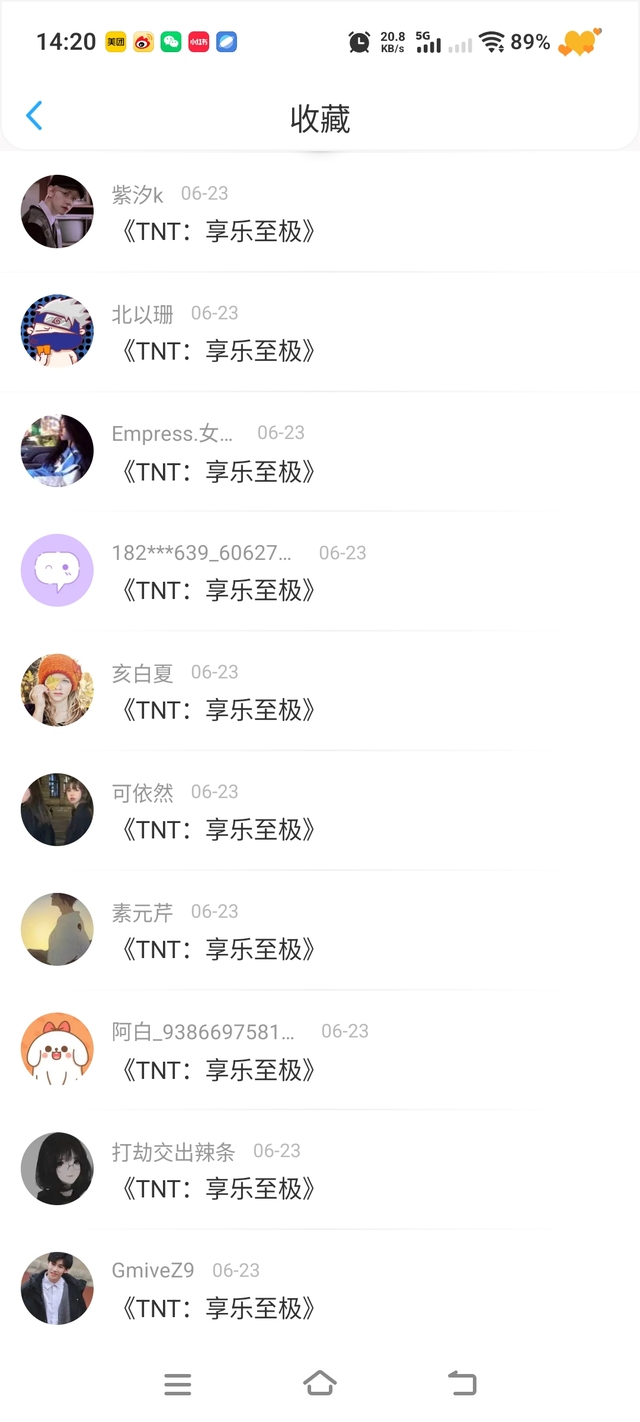Go to the phone home screen
This screenshot has width=640, height=1422.
[x=319, y=1384]
